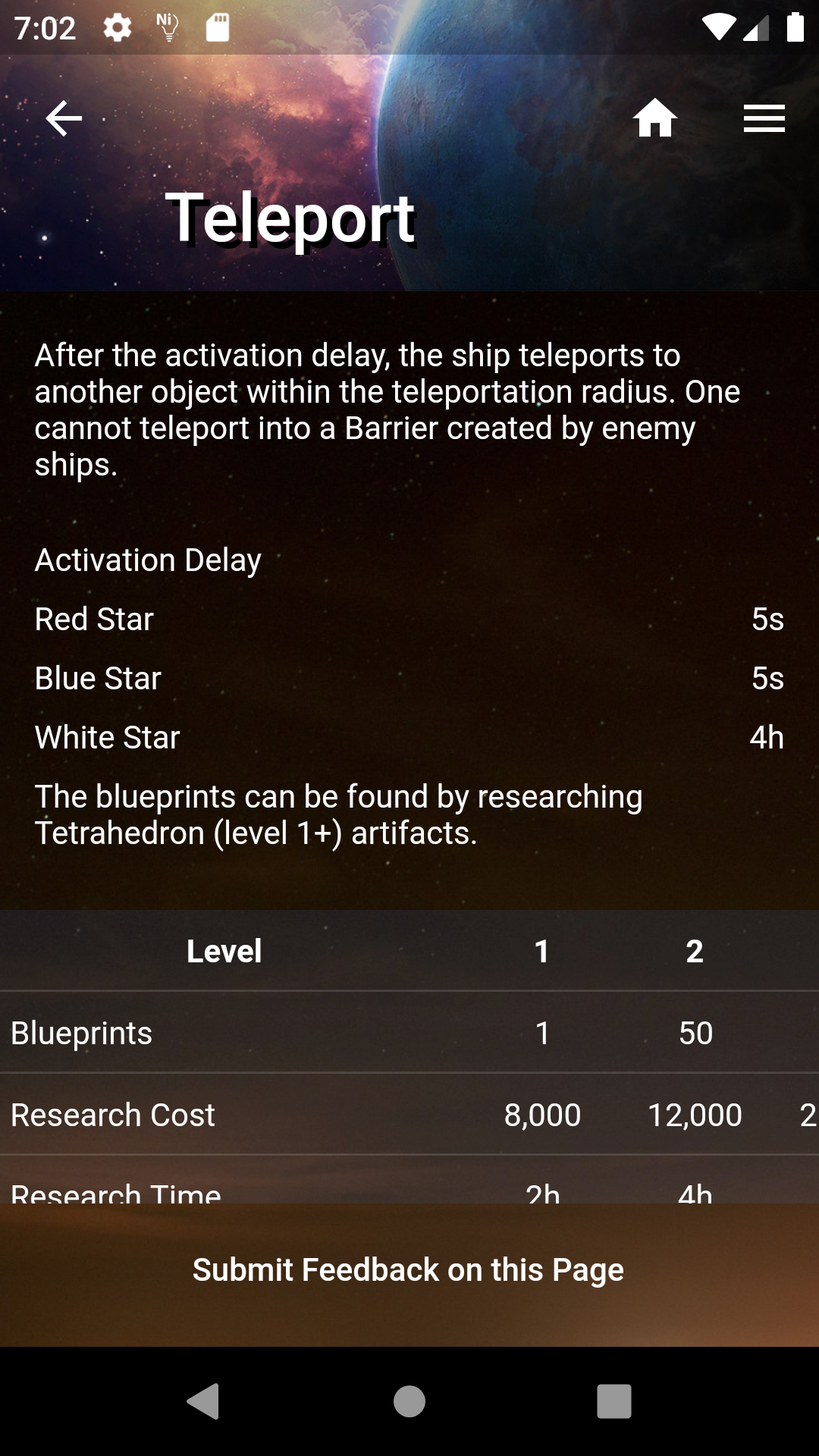819x1456 pixels.
Task: Open the hamburger menu
Action: click(764, 119)
